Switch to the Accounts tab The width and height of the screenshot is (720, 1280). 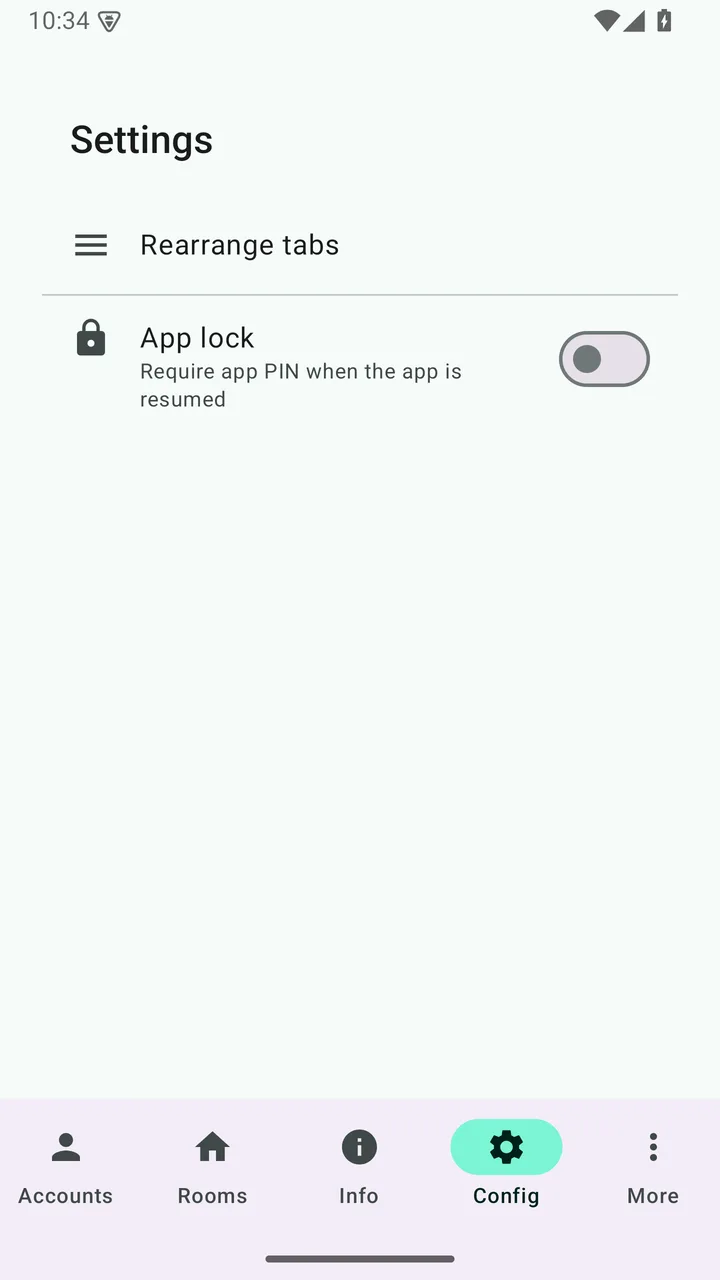[66, 1167]
